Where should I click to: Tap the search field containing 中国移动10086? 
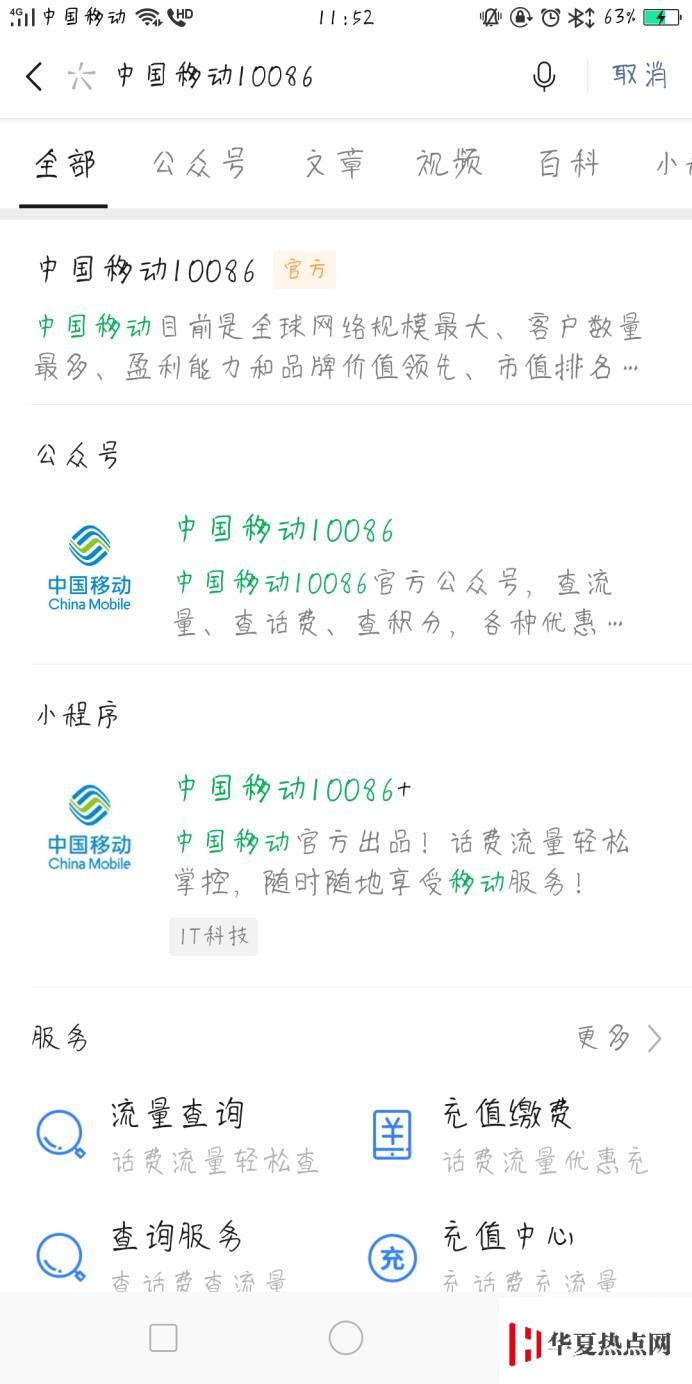point(300,76)
